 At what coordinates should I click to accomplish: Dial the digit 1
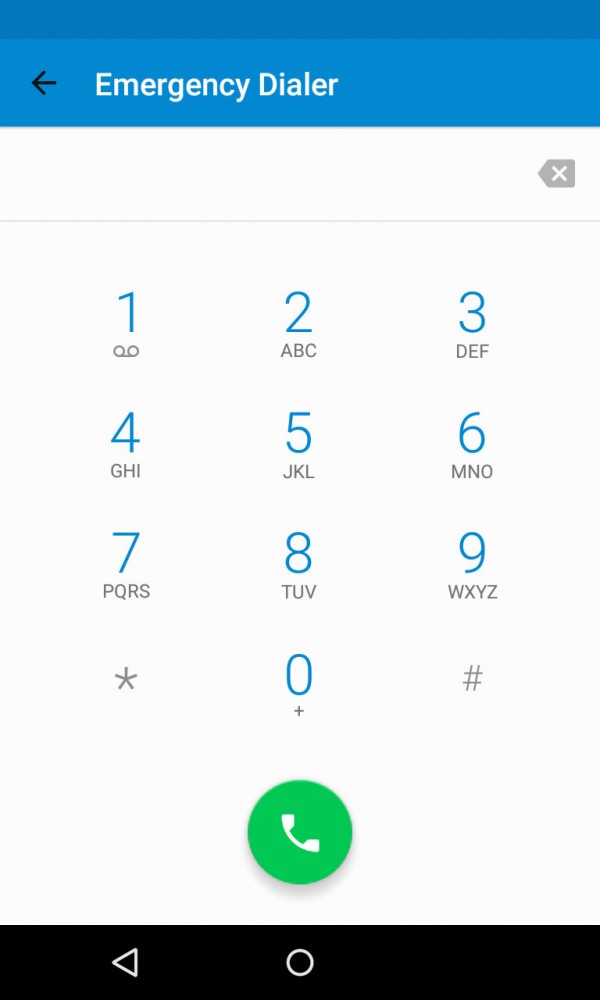pos(126,323)
